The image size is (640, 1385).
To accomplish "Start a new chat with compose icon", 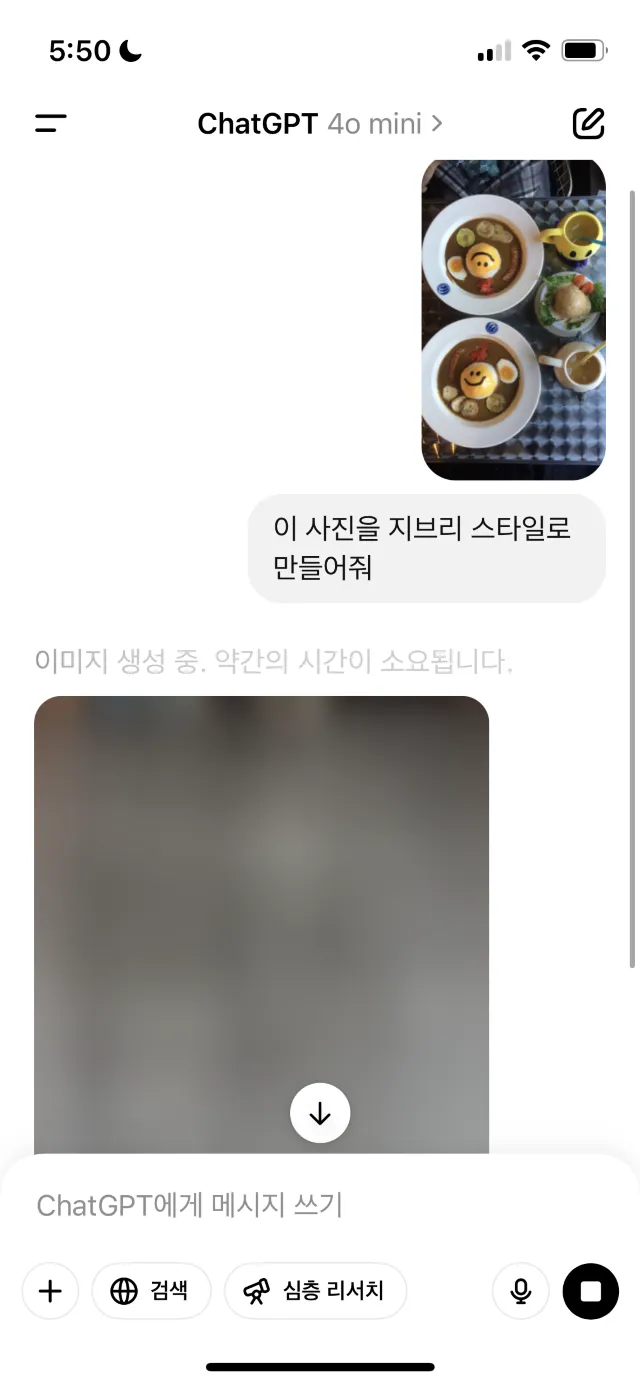I will (589, 123).
